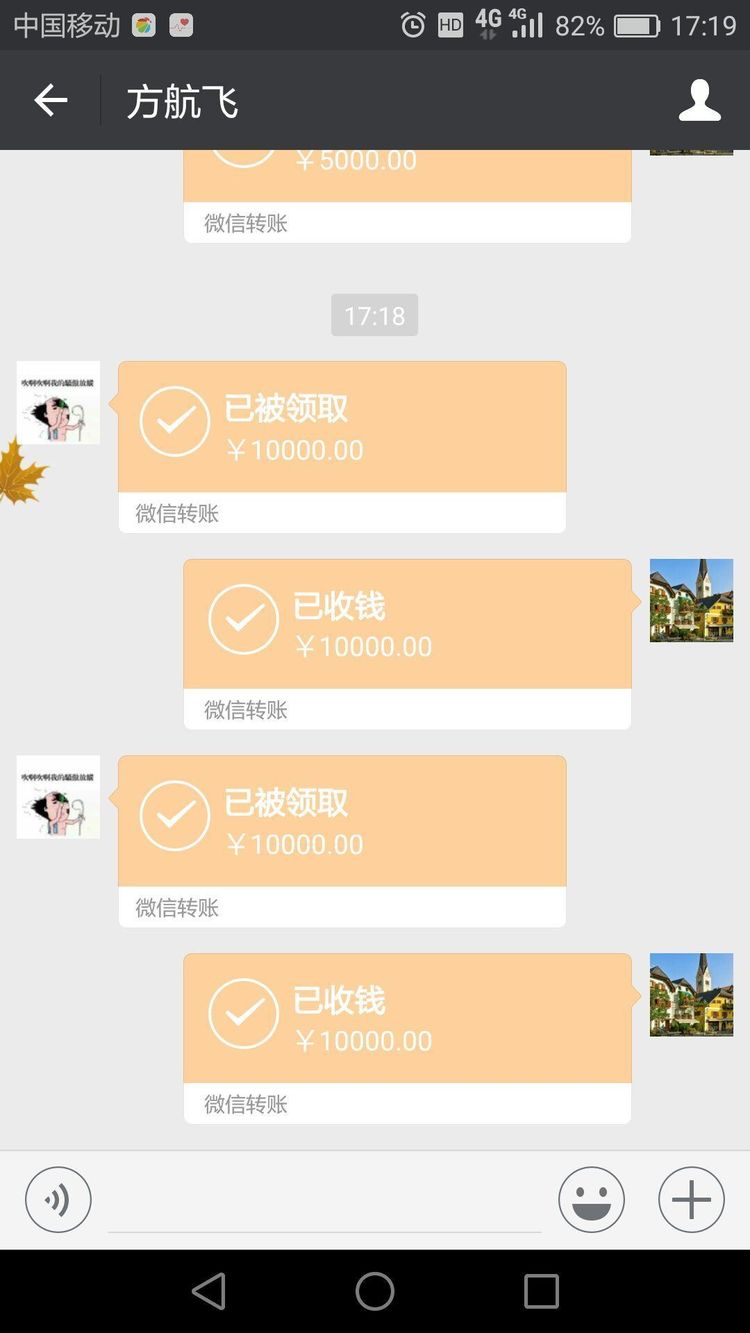Open the plus attachment menu
750x1333 pixels.
(691, 1199)
